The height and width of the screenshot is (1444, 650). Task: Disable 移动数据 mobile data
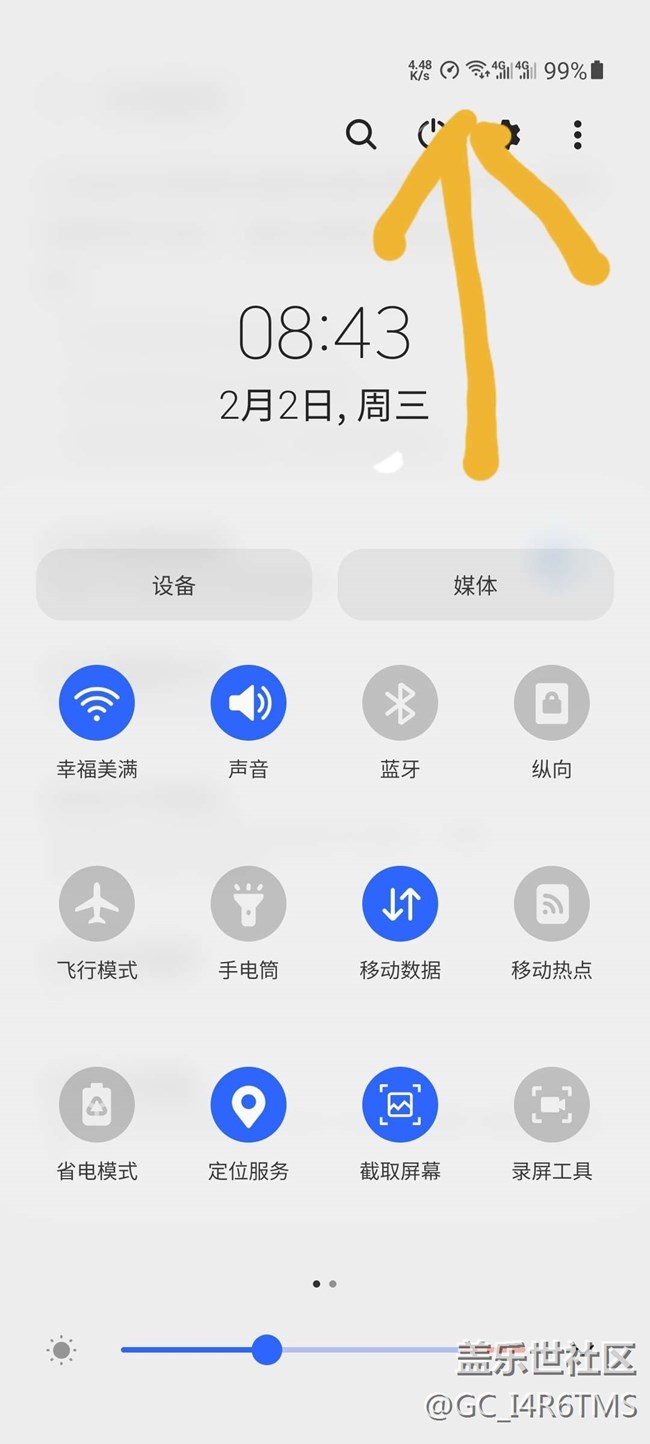coord(400,905)
